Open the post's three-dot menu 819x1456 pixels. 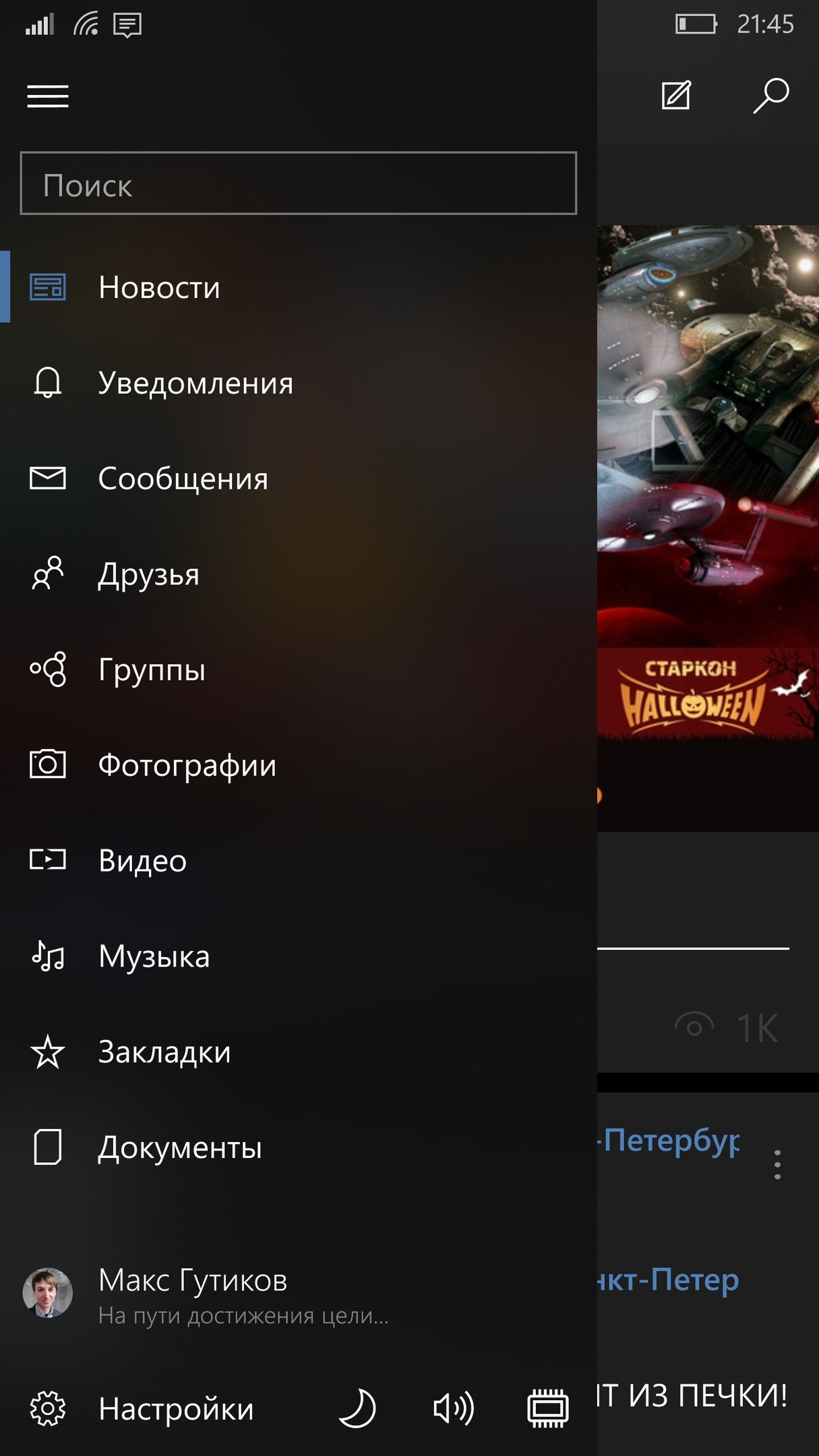(x=777, y=1164)
